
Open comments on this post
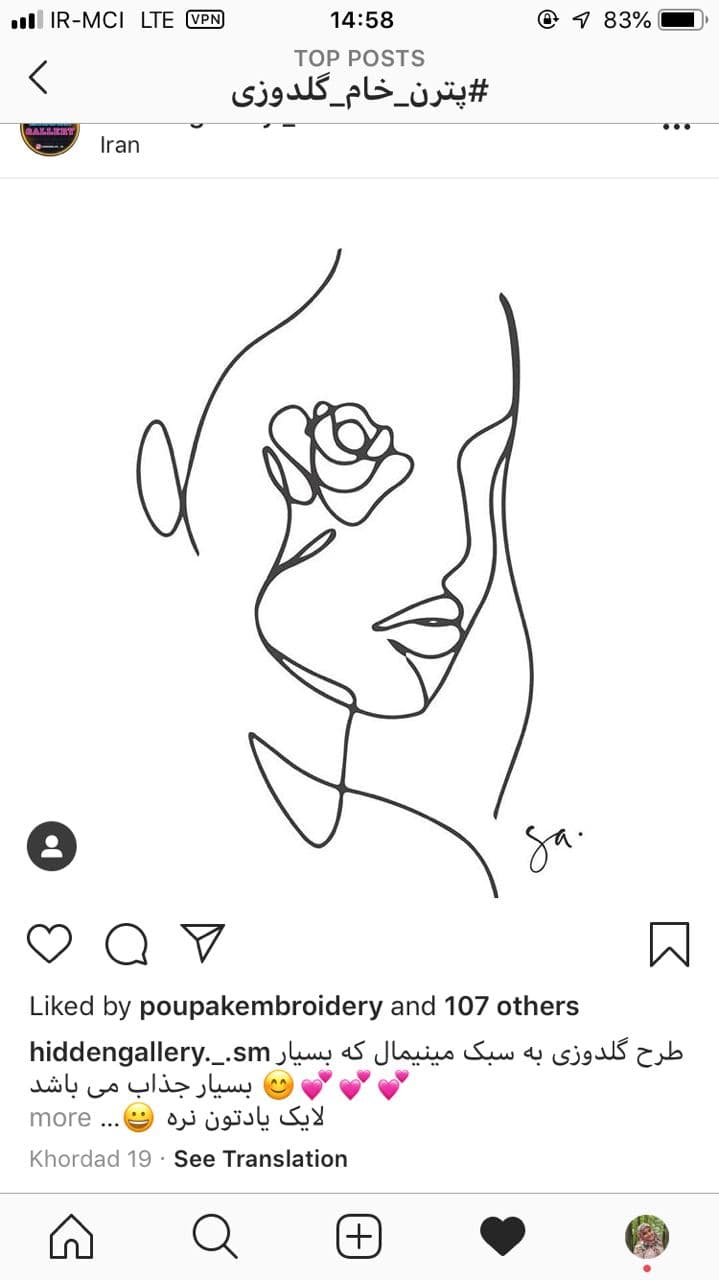point(127,944)
